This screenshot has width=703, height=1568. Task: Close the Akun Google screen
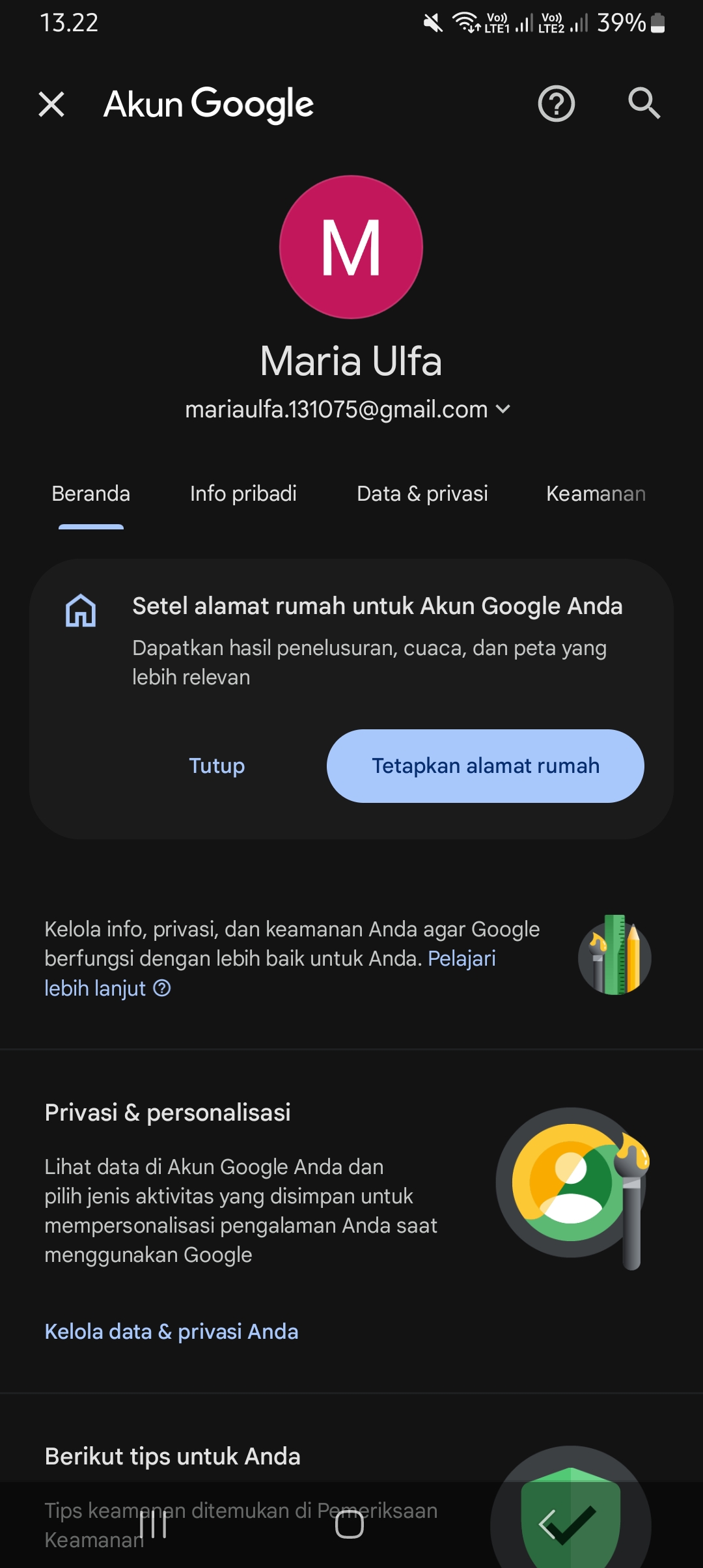(51, 104)
